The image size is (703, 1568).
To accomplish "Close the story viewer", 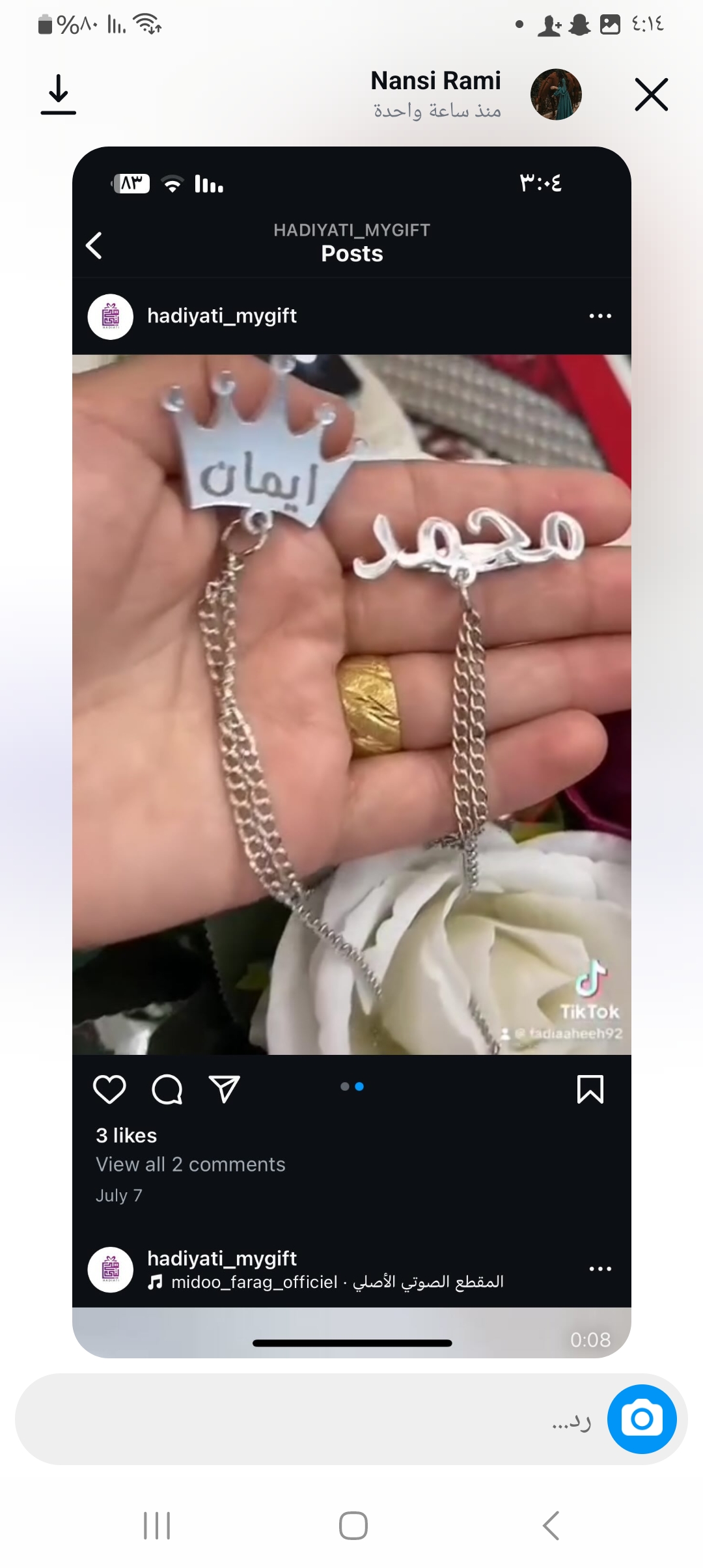I will point(651,95).
